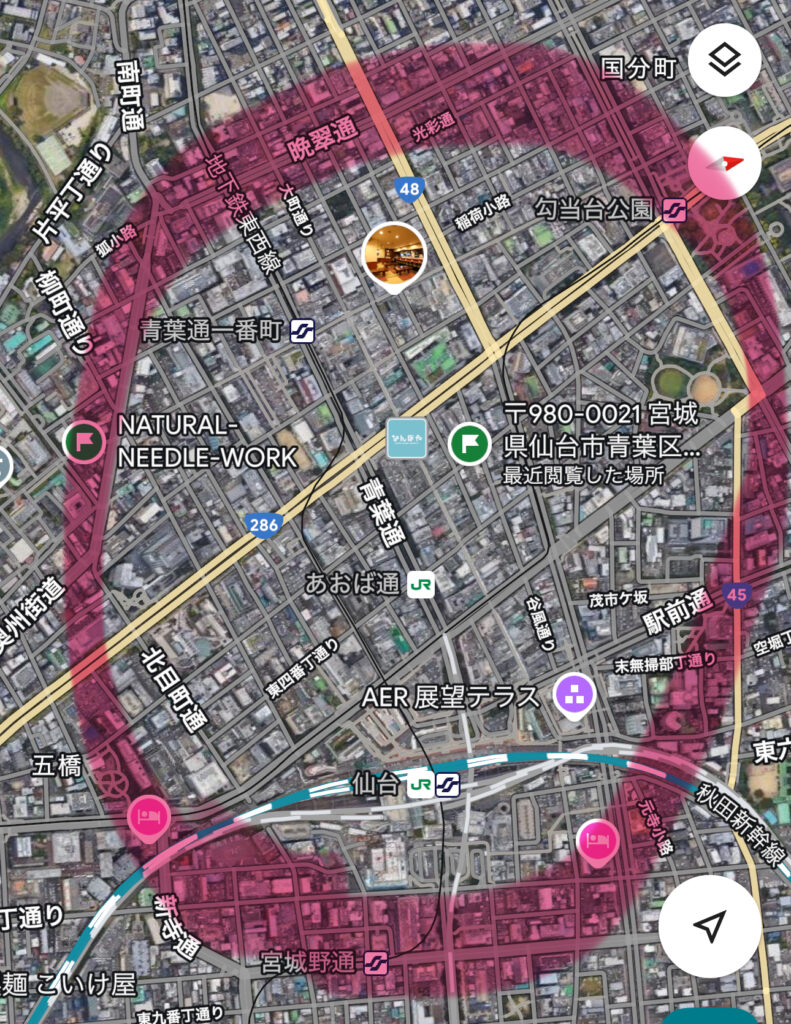This screenshot has width=791, height=1024.
Task: Open the hotel pin near 五橋
Action: click(148, 817)
